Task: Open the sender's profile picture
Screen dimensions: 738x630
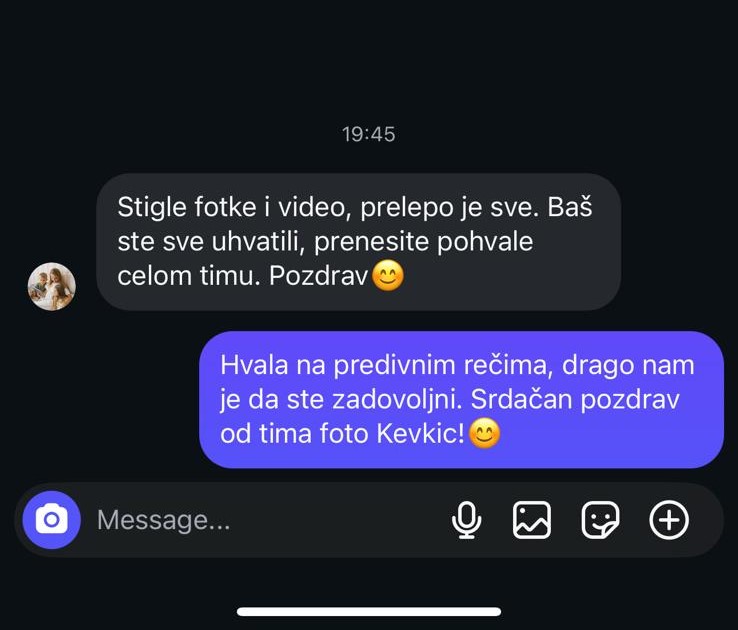Action: [51, 287]
